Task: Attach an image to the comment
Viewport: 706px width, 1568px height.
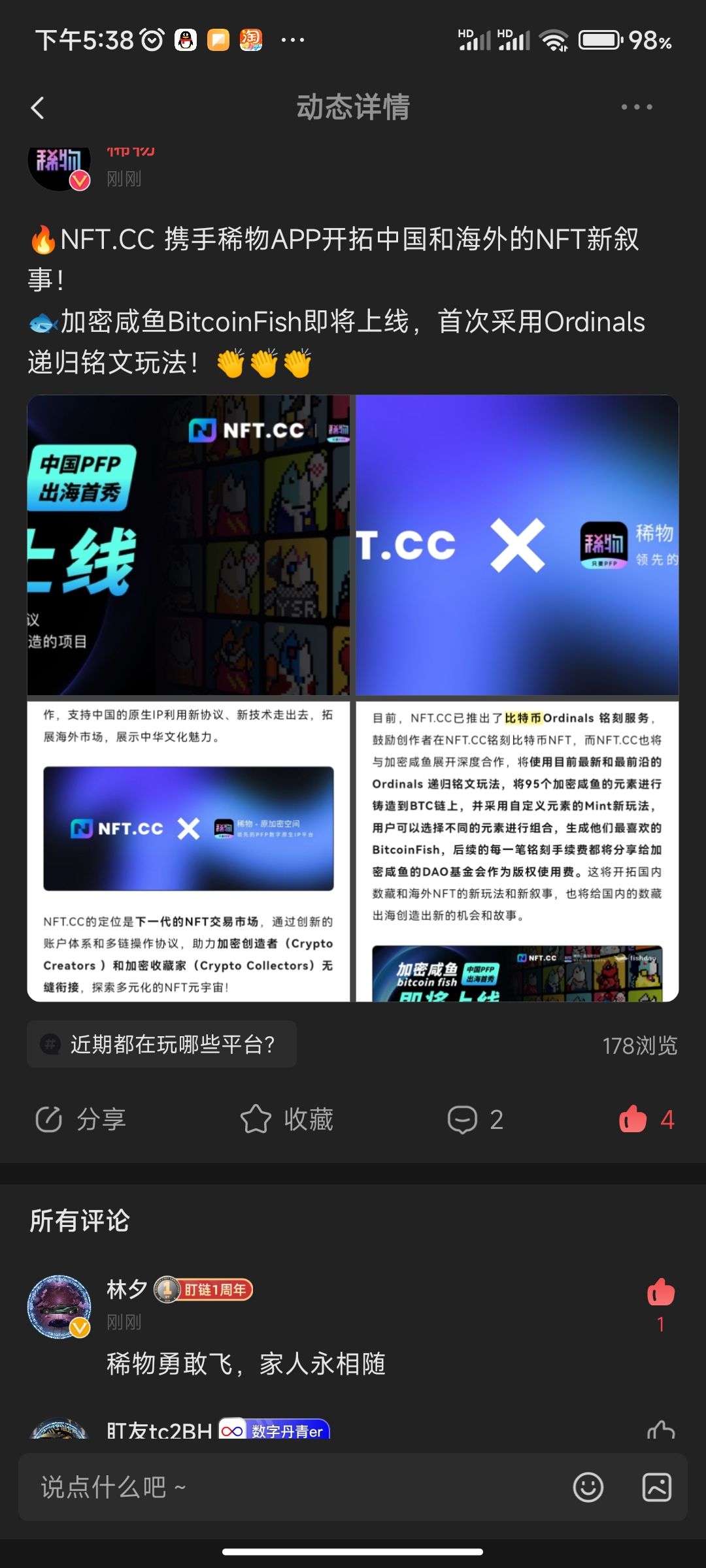Action: point(656,1488)
